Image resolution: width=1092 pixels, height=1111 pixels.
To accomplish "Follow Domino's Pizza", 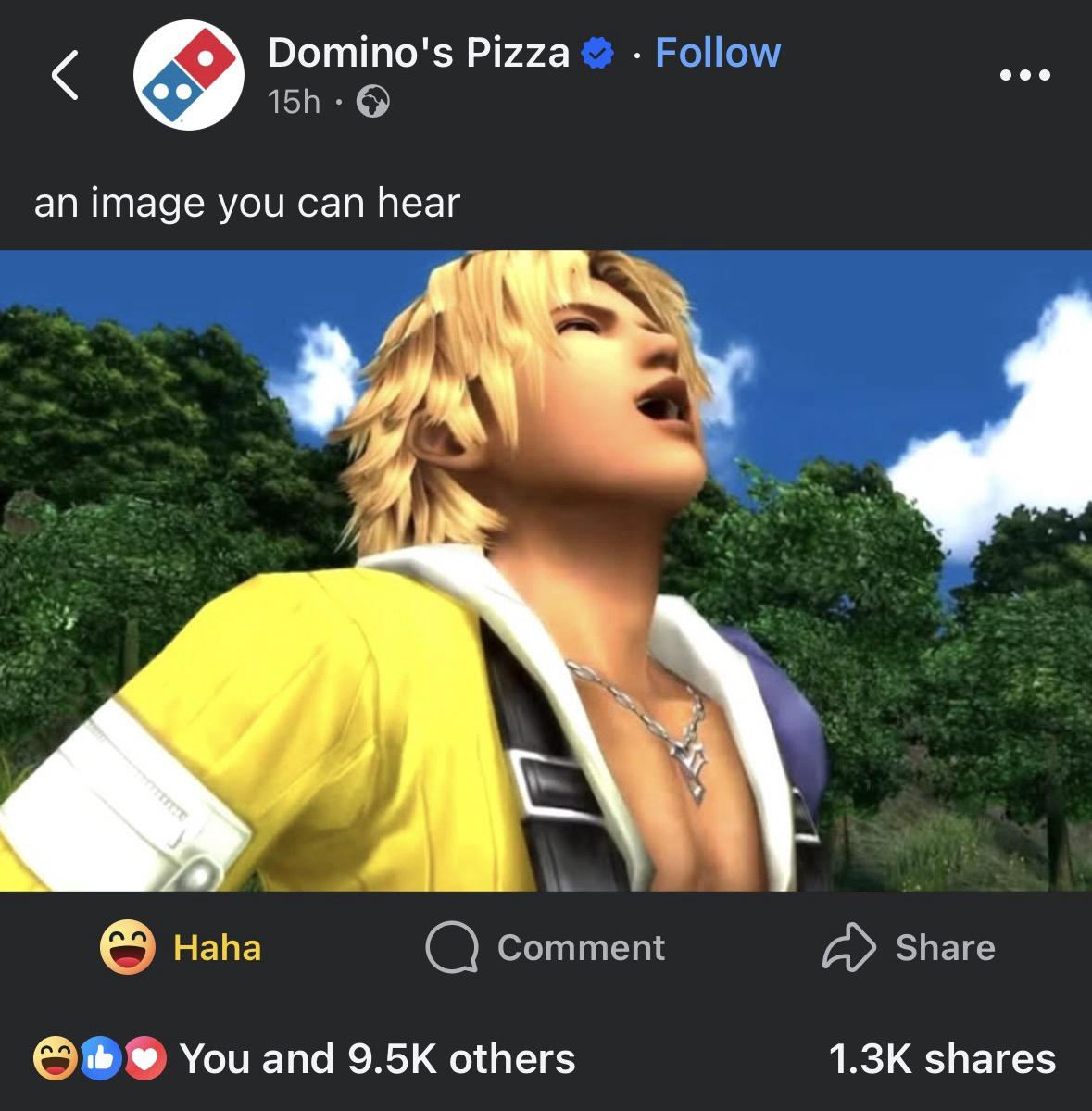I will [718, 53].
